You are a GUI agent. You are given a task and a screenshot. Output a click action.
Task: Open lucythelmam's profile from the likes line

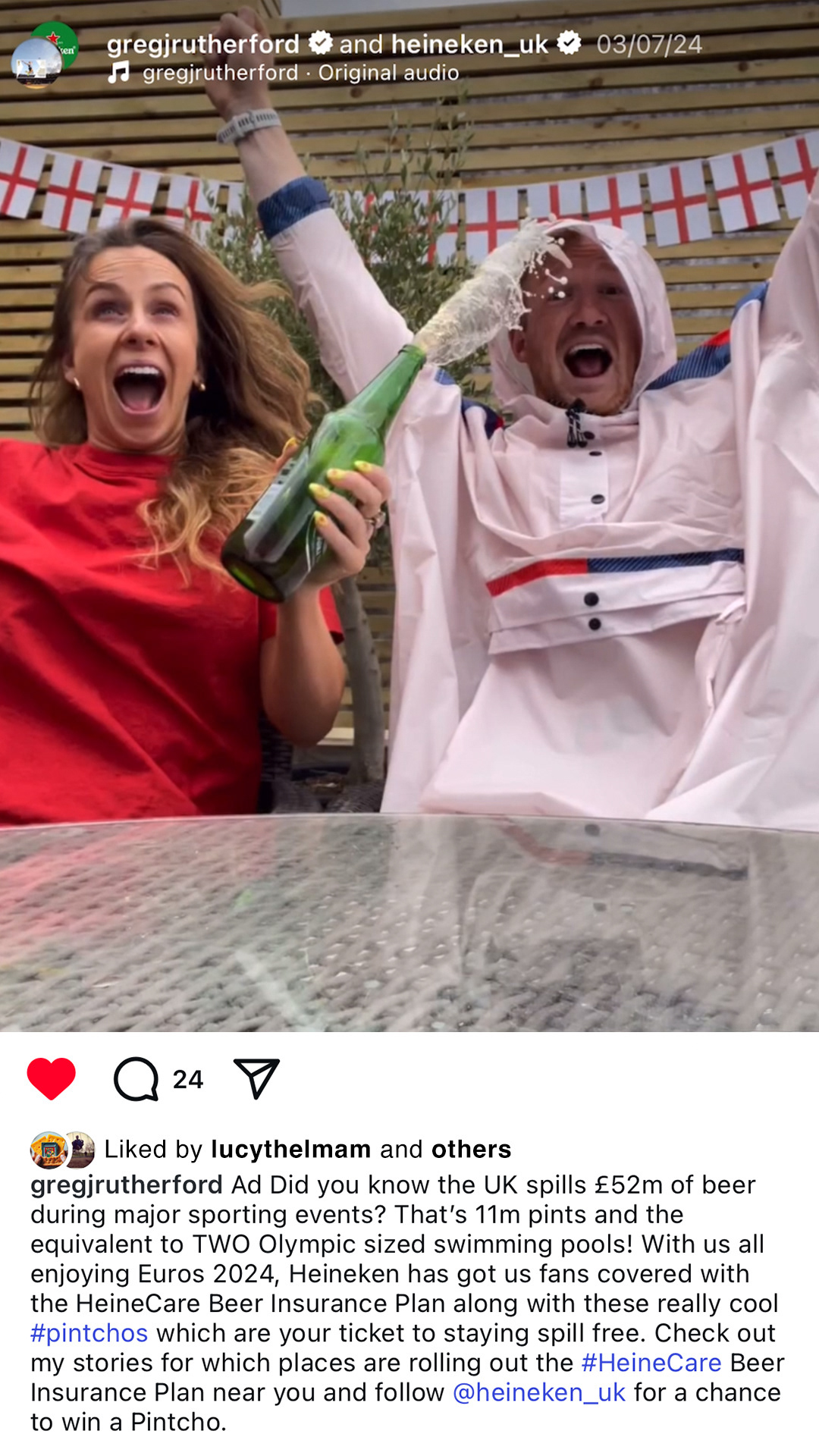[x=291, y=1149]
